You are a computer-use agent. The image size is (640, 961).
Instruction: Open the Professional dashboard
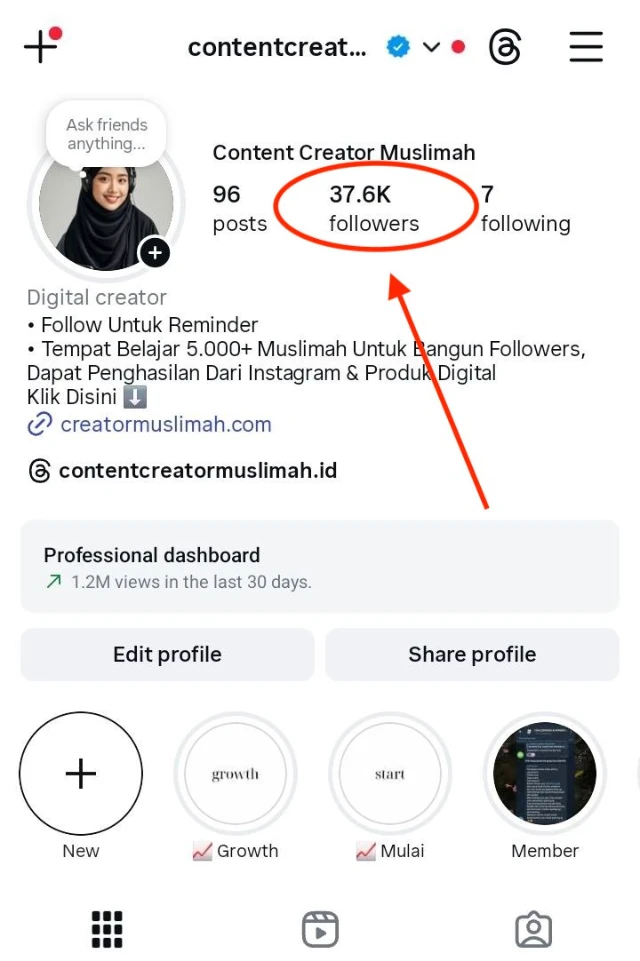pos(320,566)
